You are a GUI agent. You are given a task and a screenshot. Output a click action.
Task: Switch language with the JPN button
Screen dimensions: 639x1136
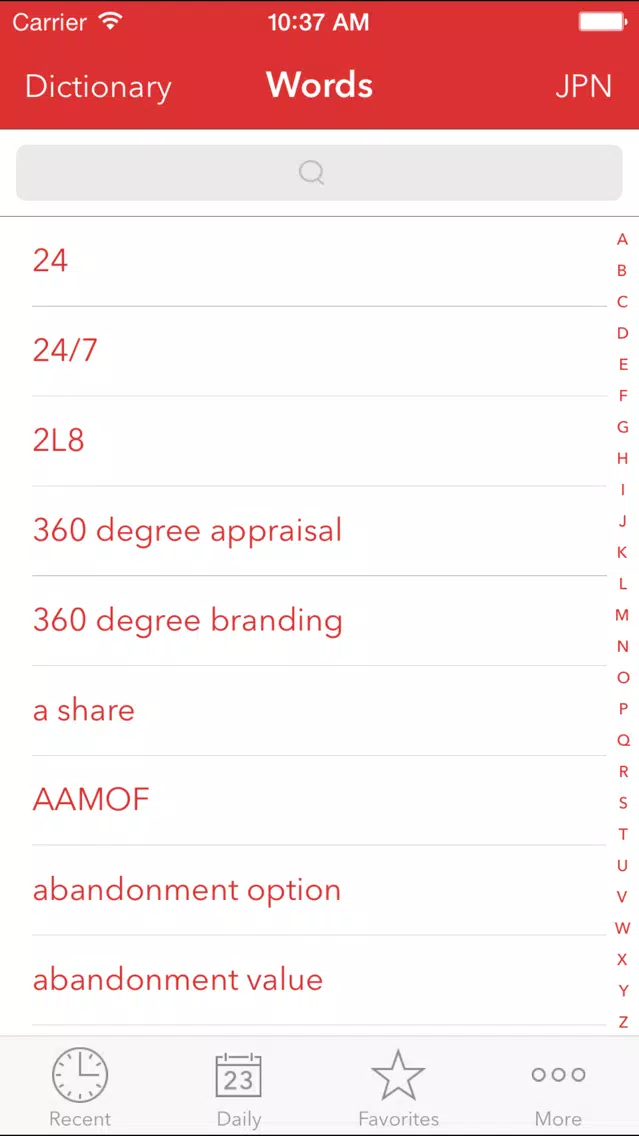coord(583,86)
